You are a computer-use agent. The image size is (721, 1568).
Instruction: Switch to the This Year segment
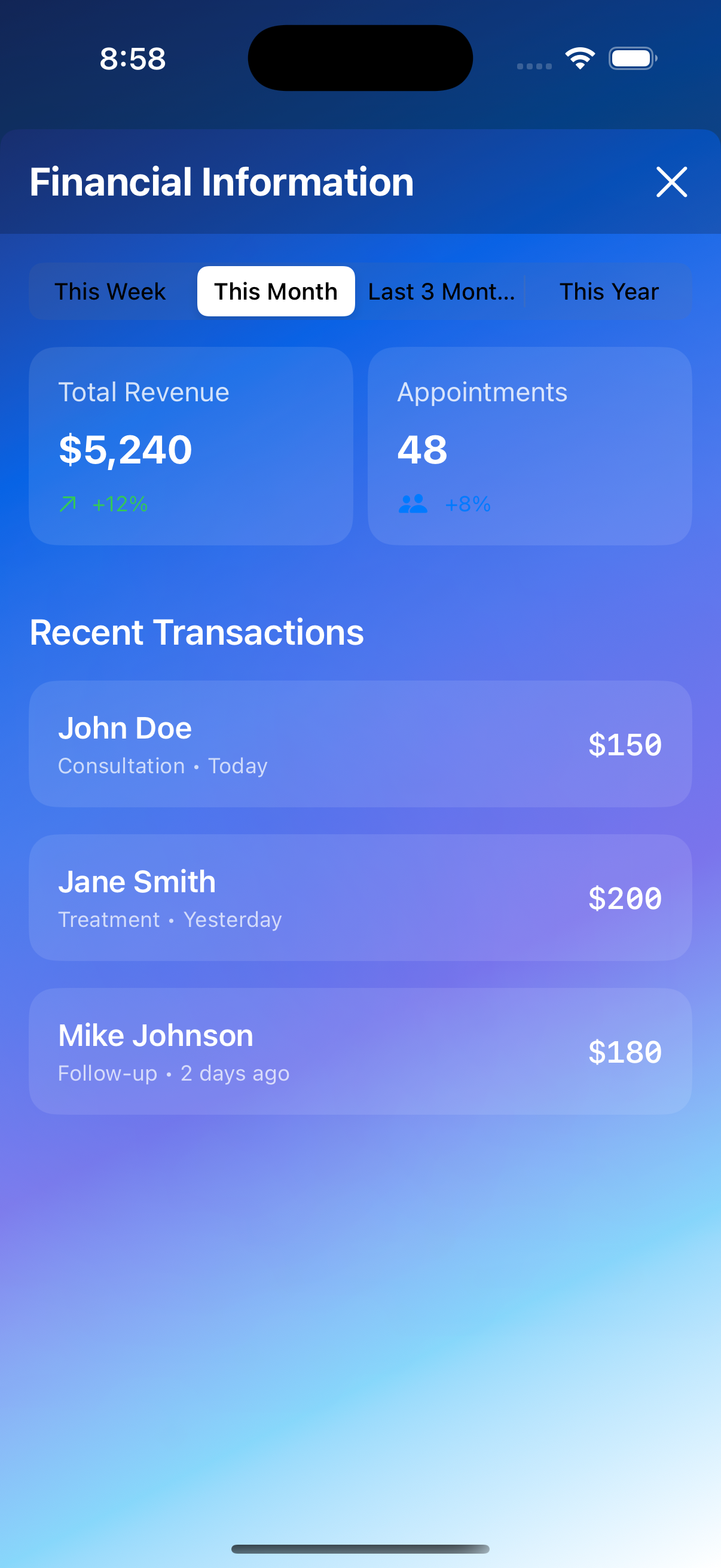pyautogui.click(x=609, y=292)
